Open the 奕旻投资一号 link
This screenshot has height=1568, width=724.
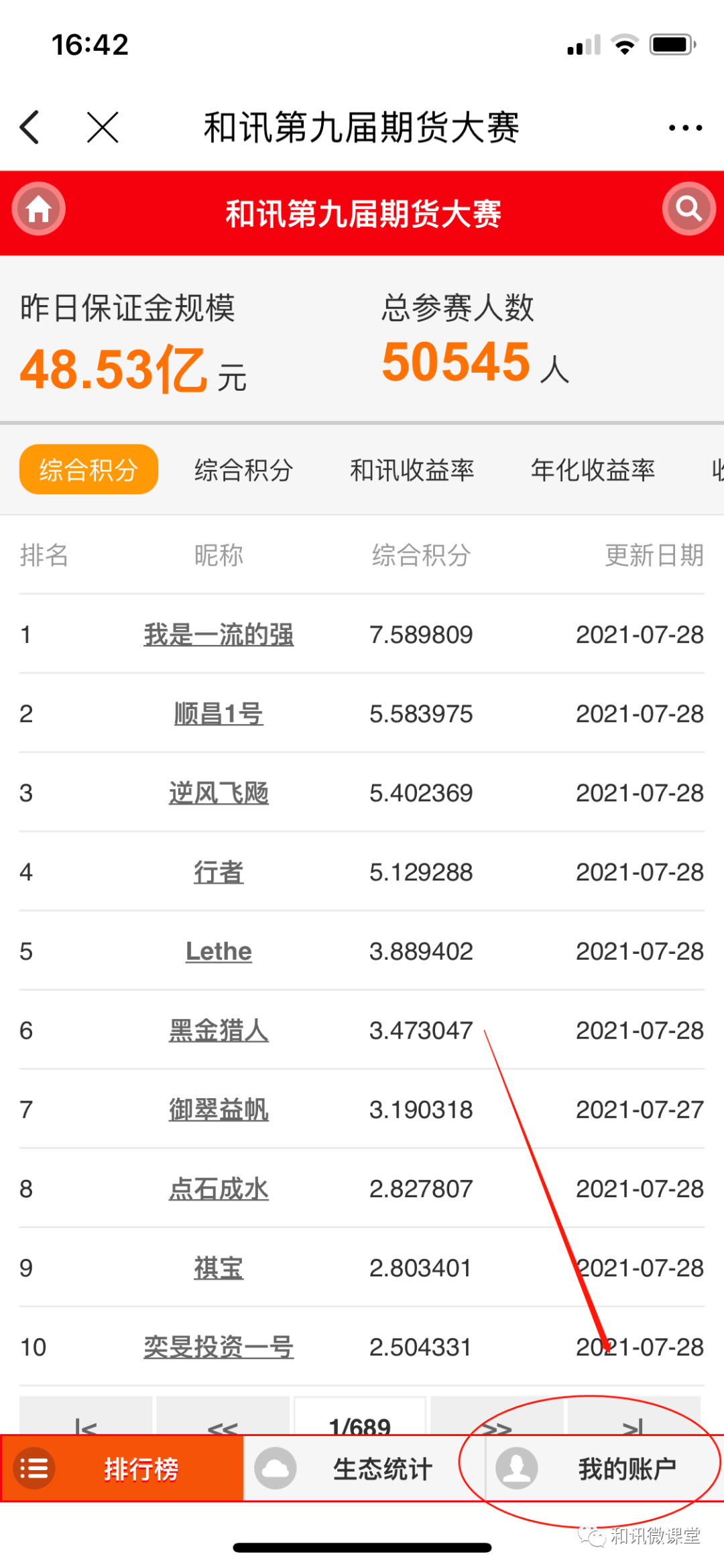(219, 1346)
